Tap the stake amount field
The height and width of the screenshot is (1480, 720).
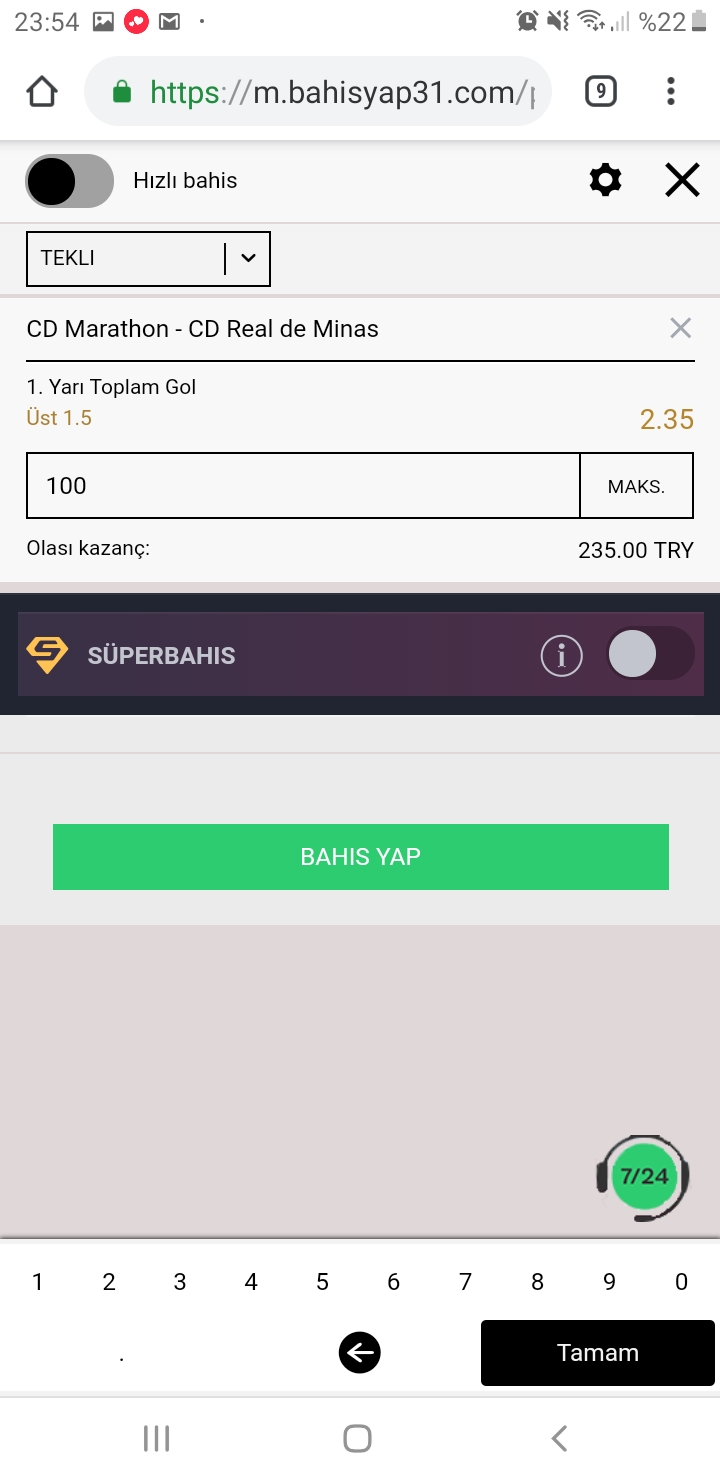click(x=302, y=486)
